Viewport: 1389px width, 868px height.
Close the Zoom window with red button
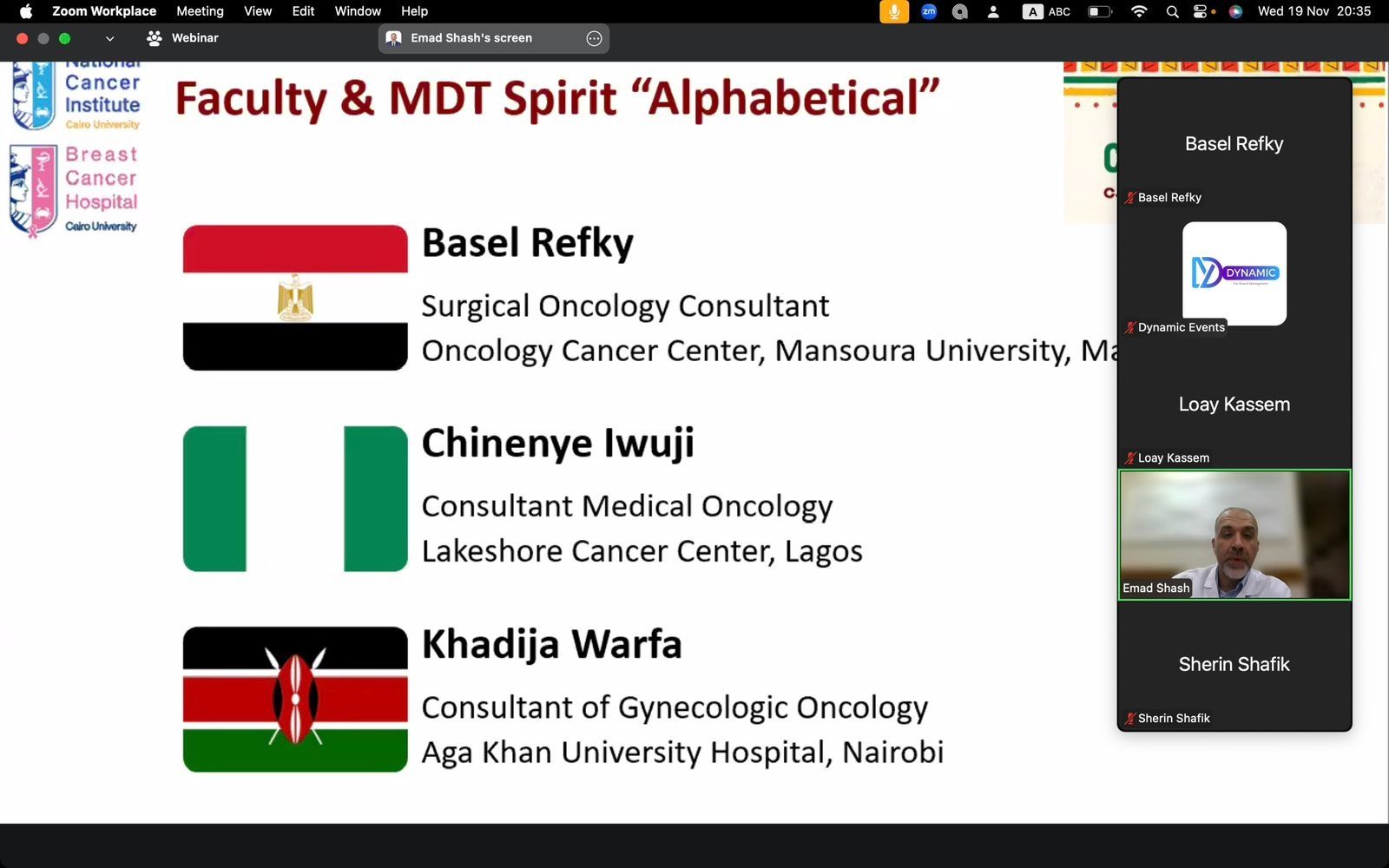coord(23,38)
